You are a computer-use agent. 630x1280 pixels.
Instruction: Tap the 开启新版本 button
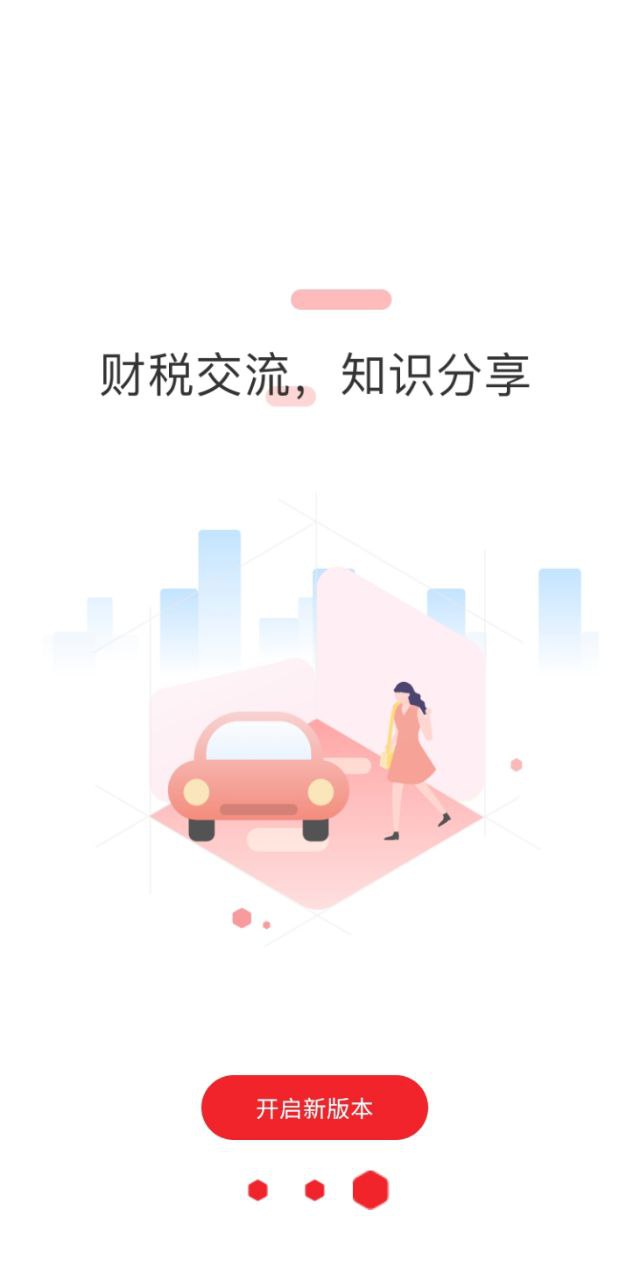click(x=314, y=1108)
